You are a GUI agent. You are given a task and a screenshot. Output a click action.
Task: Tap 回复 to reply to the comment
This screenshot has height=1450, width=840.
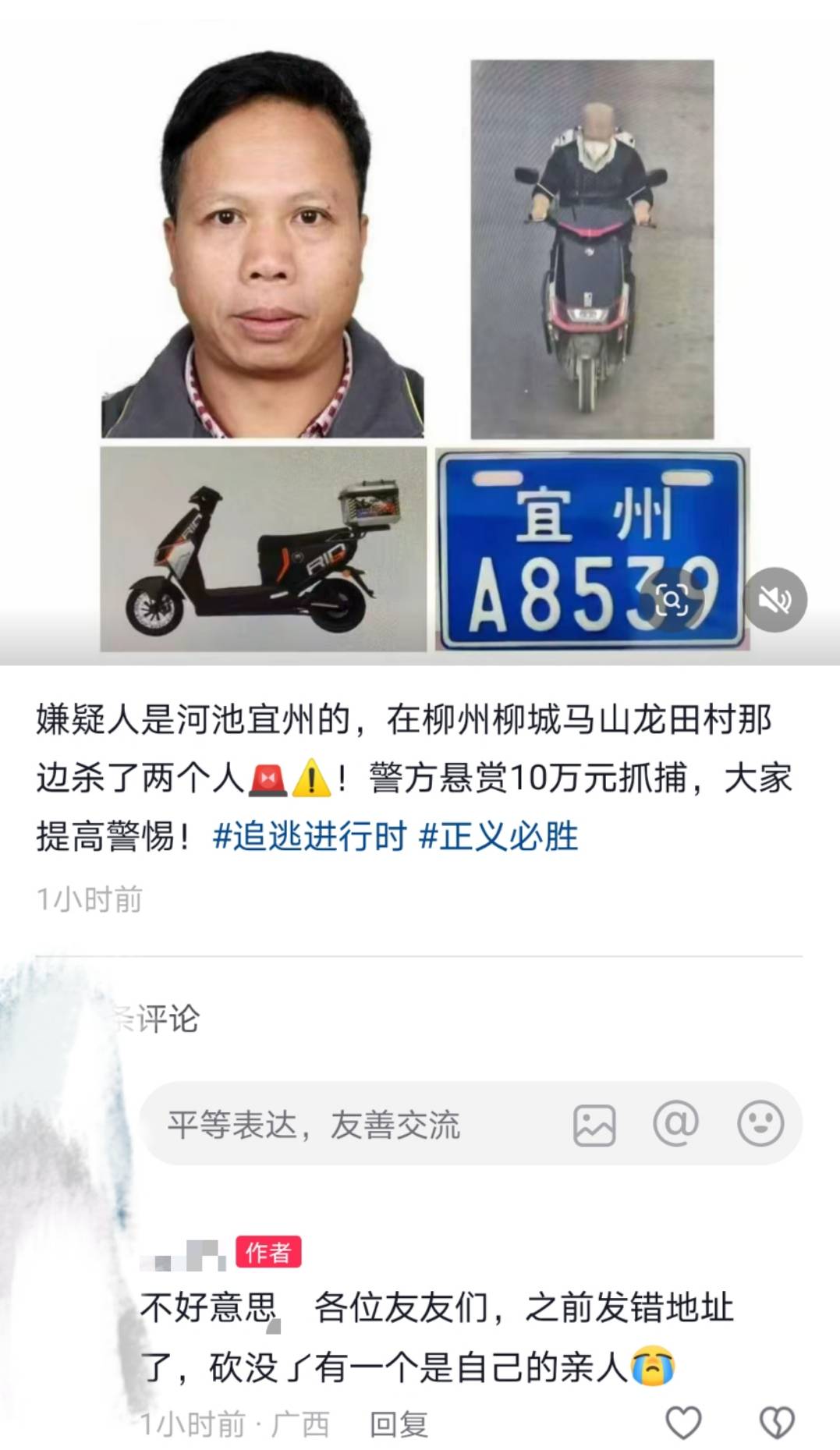tap(399, 1423)
